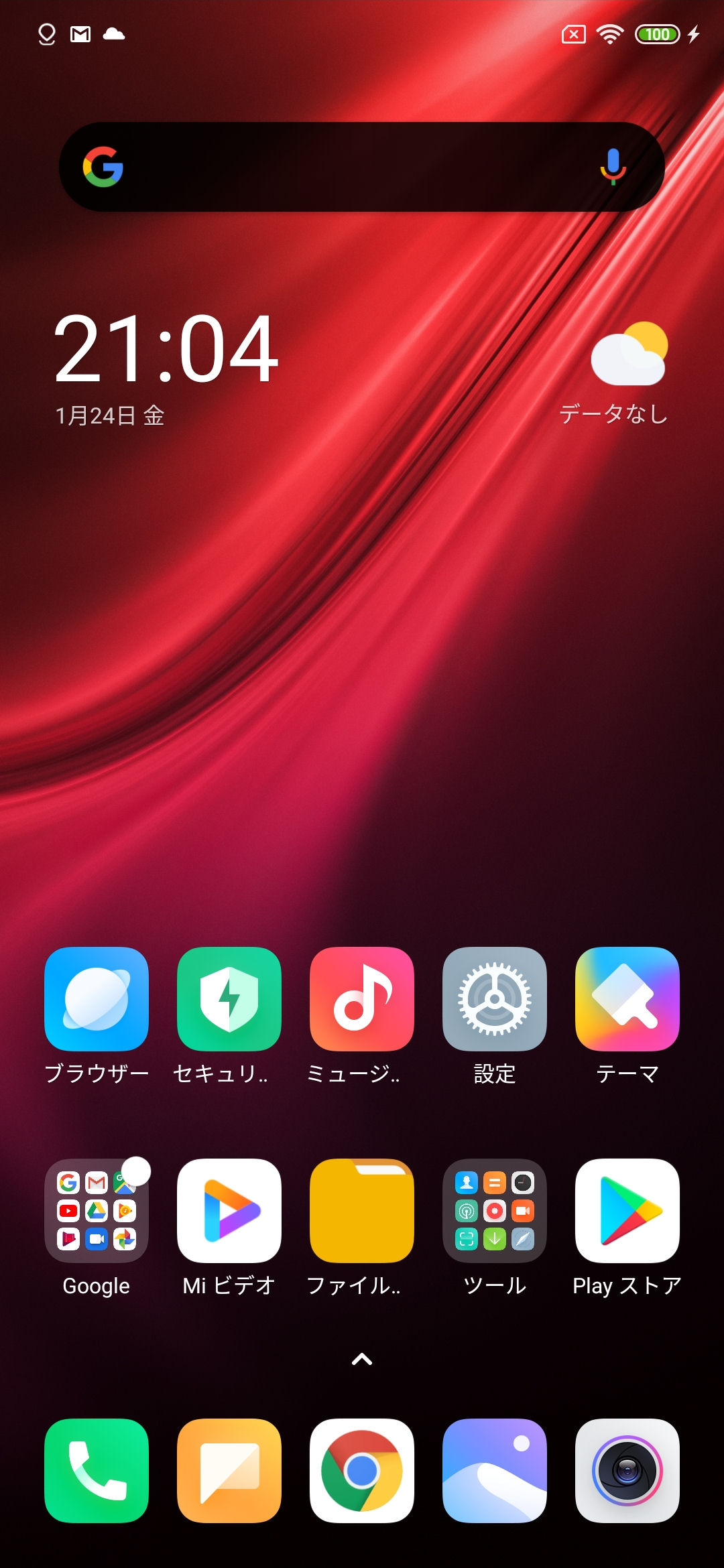Image resolution: width=724 pixels, height=1568 pixels.
Task: Open the weather widget showing データなし
Action: click(x=615, y=374)
